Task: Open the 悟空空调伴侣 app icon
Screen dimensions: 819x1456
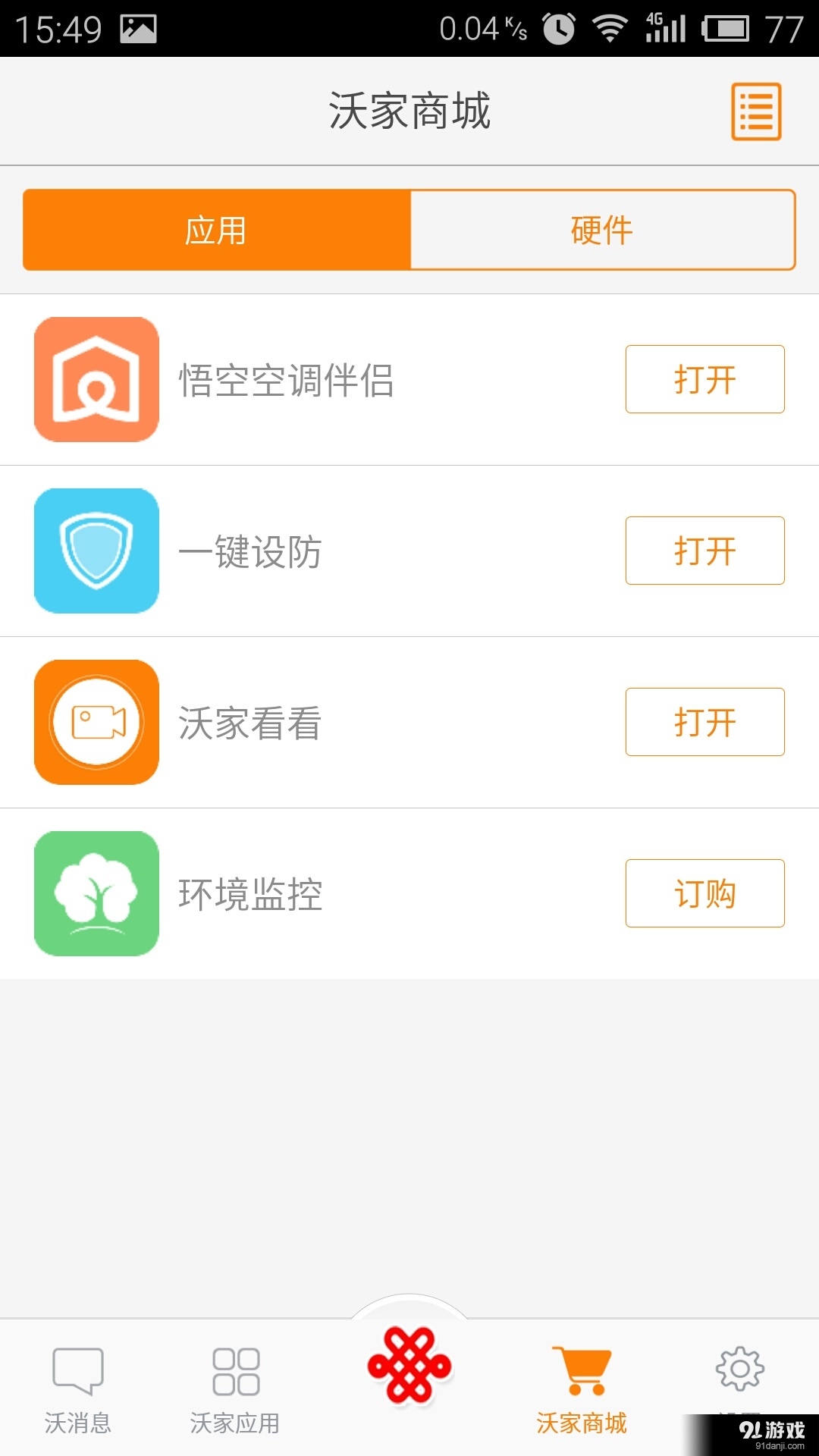Action: pyautogui.click(x=96, y=379)
